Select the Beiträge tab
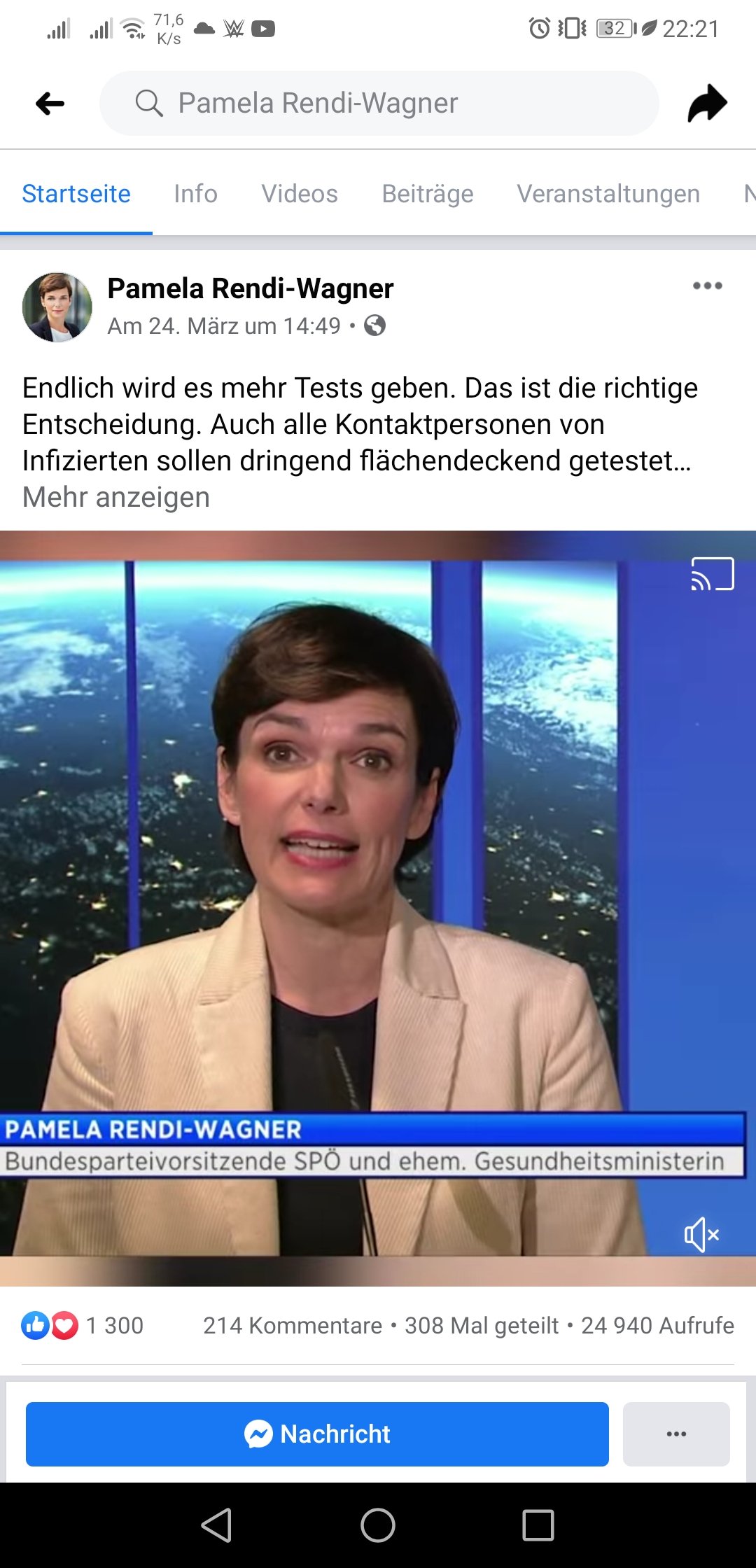The image size is (756, 1568). (x=428, y=194)
